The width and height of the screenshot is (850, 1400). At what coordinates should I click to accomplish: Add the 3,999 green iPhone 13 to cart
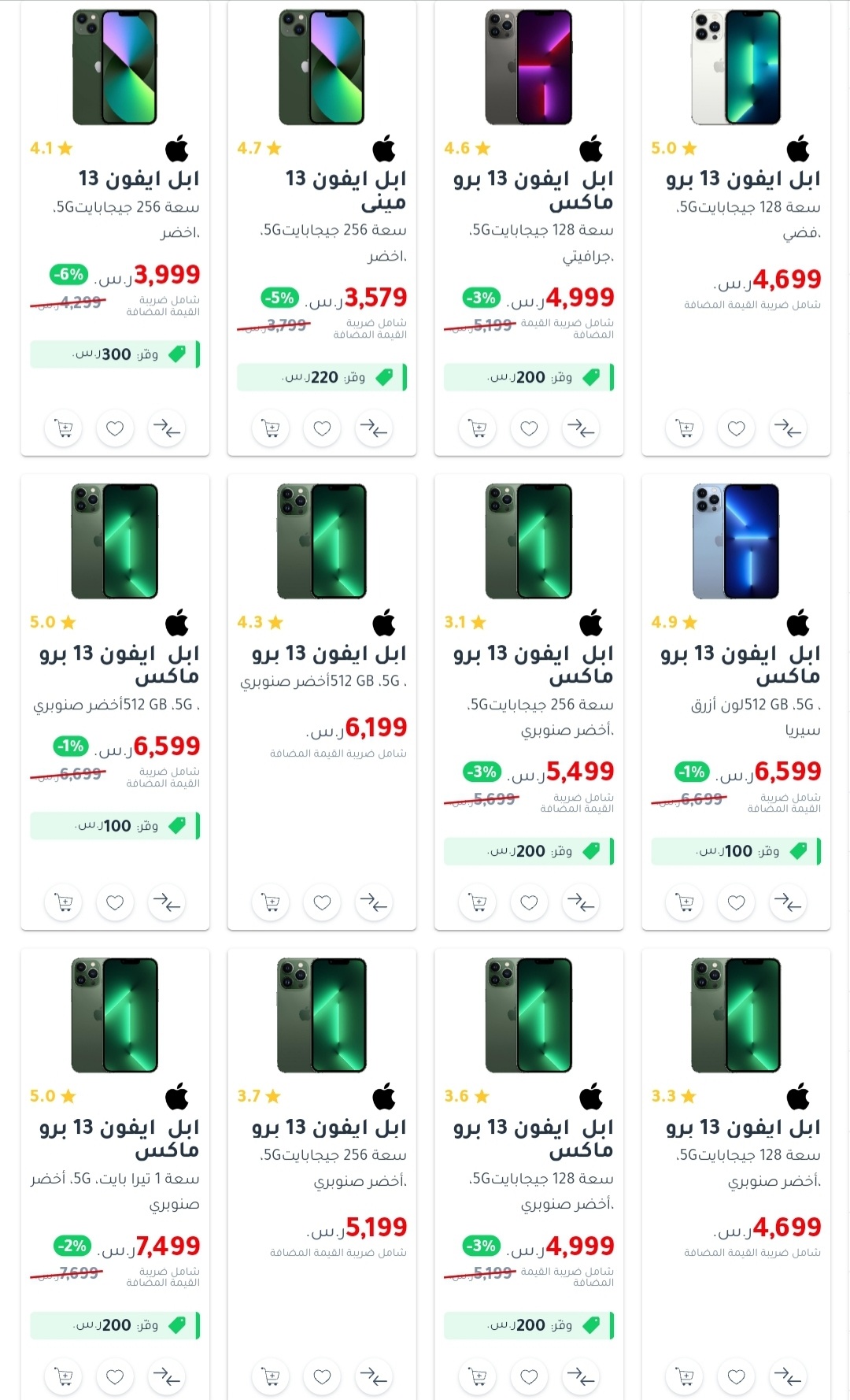click(64, 429)
